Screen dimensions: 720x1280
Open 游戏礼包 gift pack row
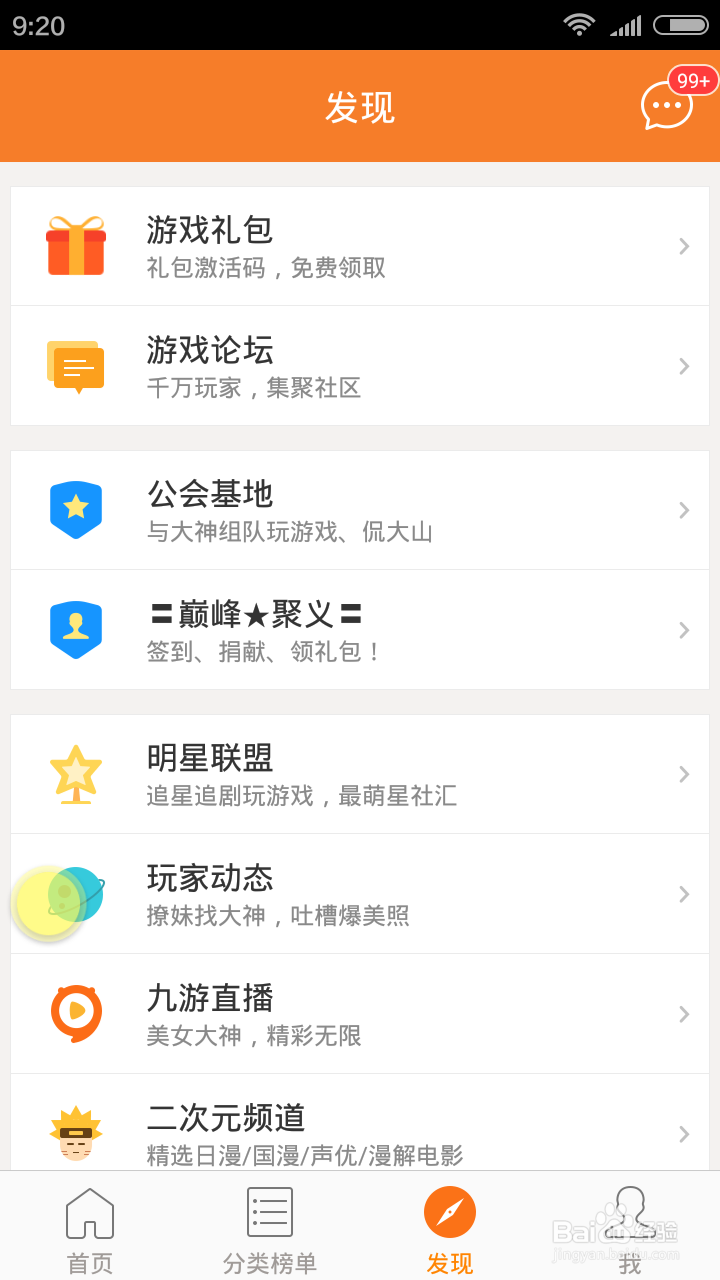[x=360, y=246]
